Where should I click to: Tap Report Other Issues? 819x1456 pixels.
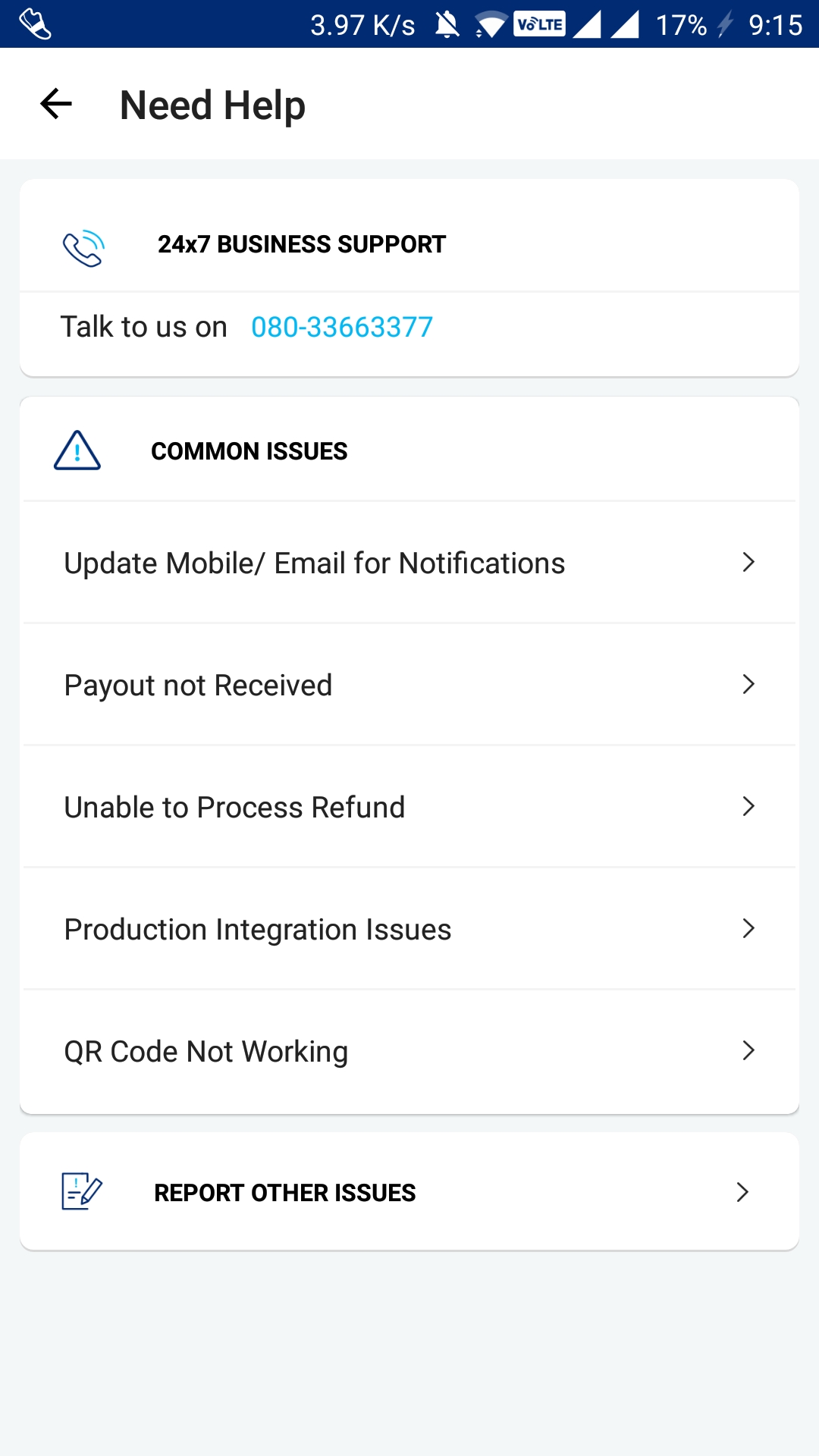pyautogui.click(x=409, y=1193)
